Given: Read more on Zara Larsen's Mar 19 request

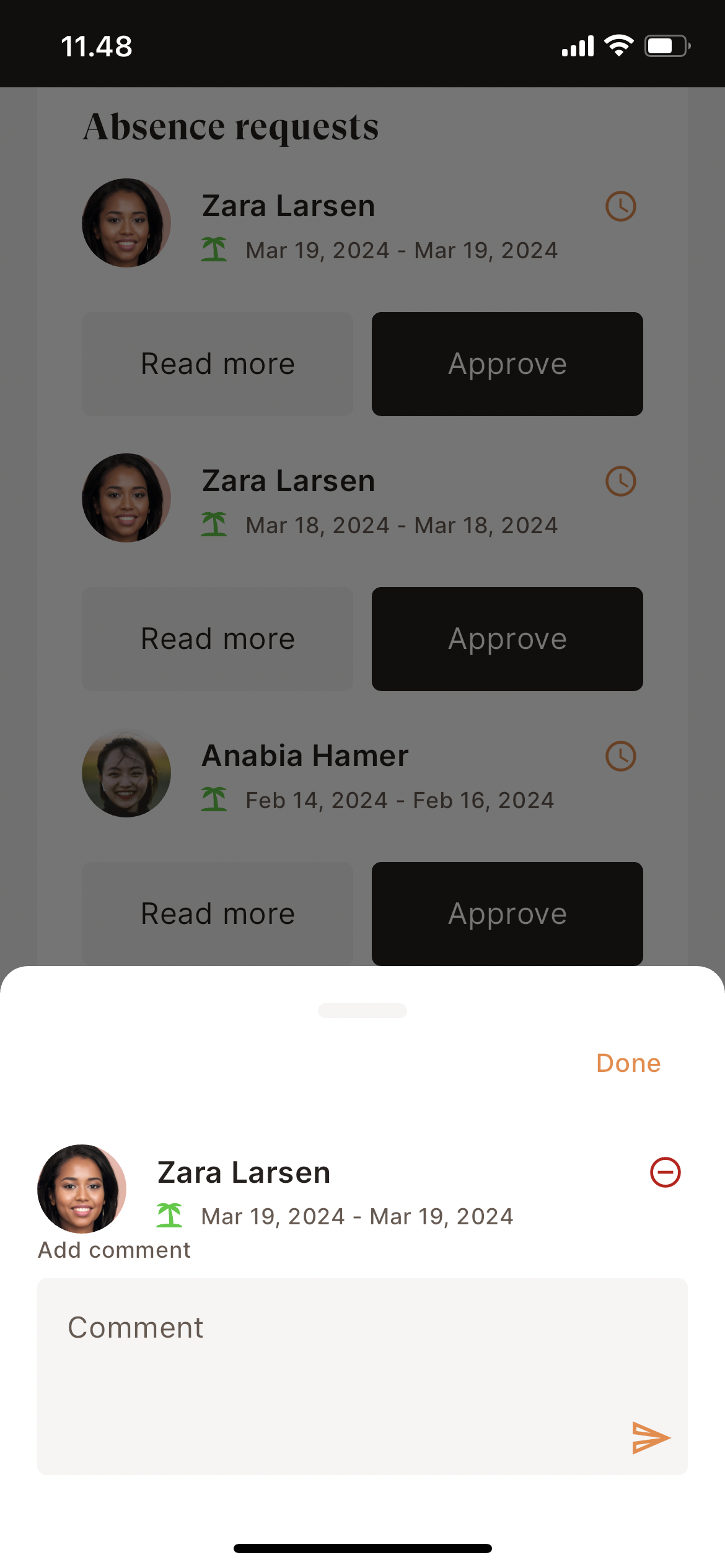Looking at the screenshot, I should coord(217,364).
